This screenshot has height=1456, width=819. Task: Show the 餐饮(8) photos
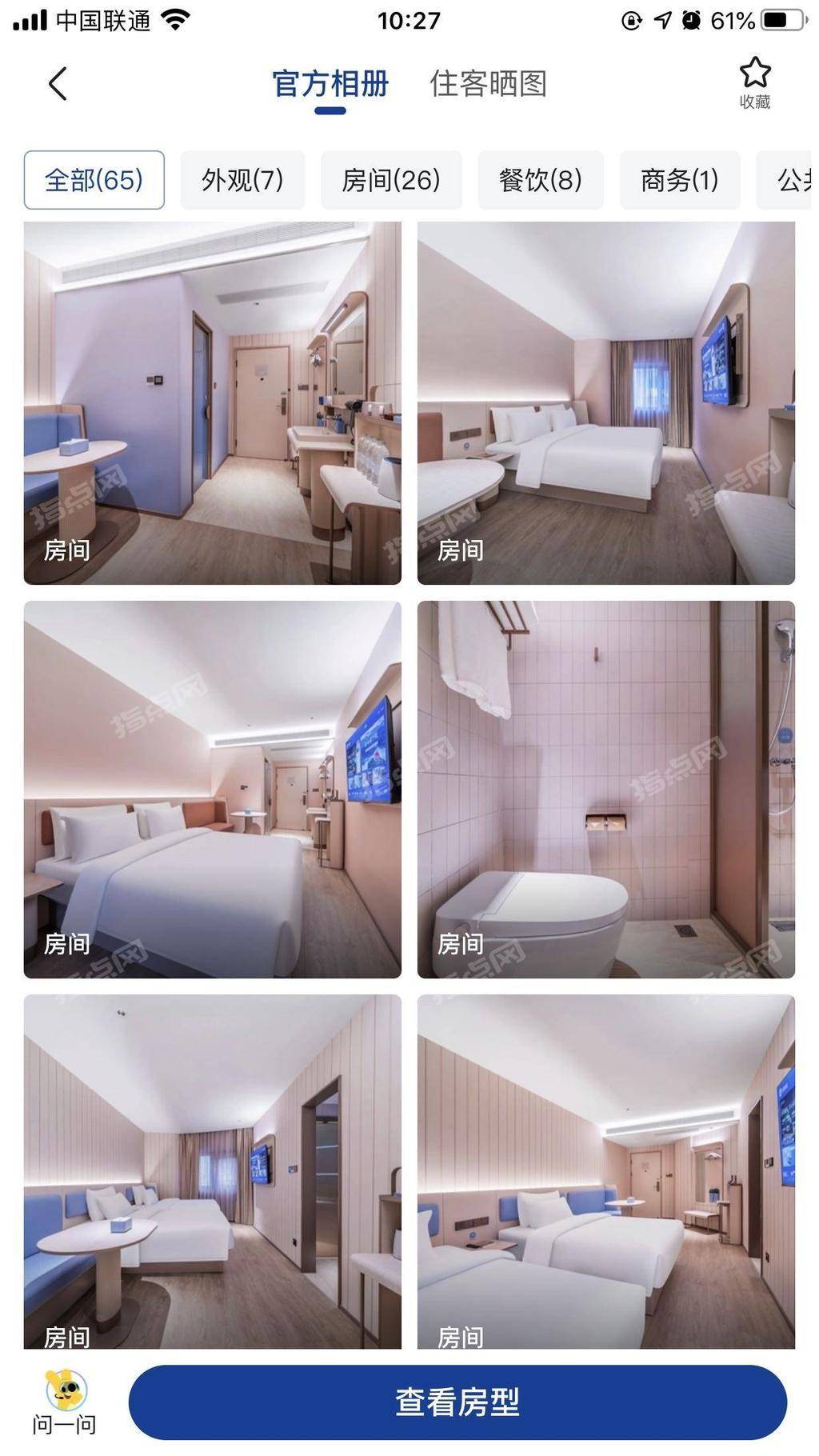541,180
